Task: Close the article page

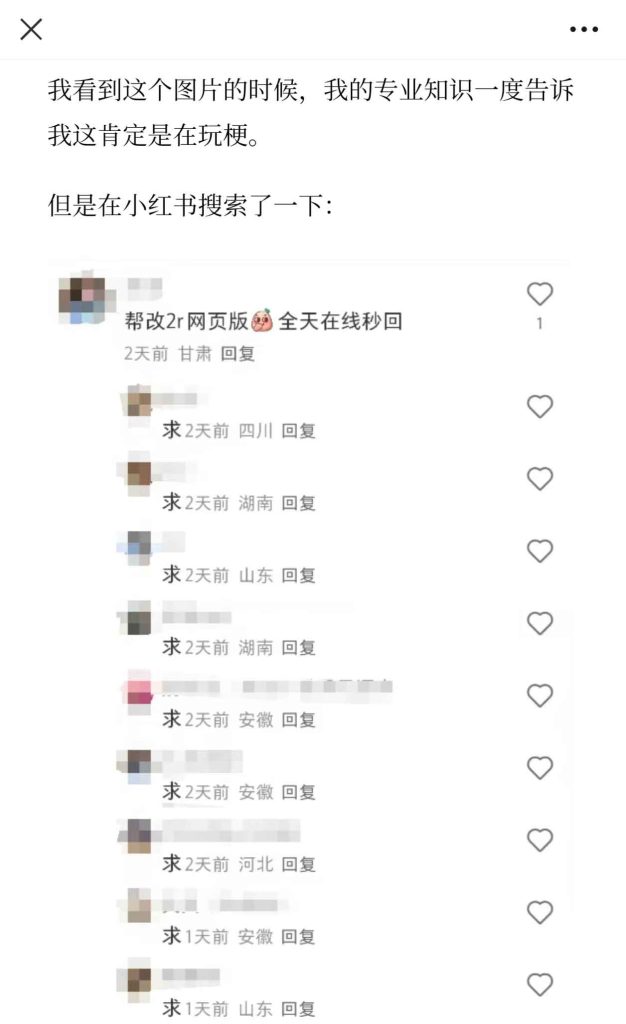Action: [32, 29]
